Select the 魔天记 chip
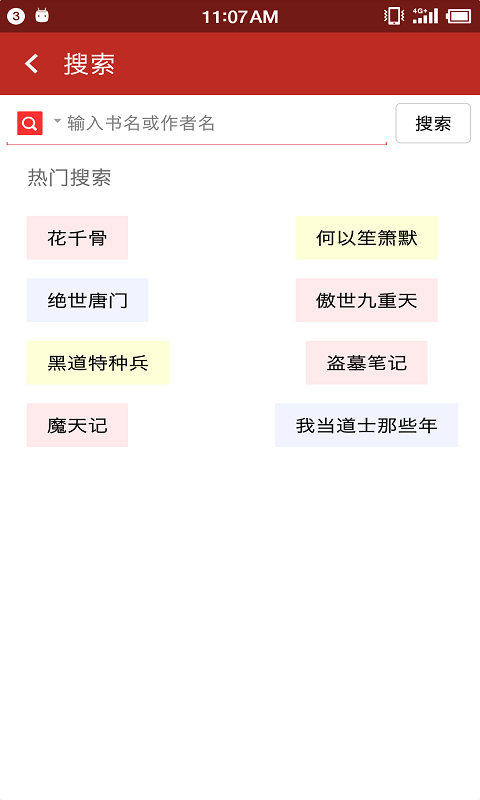 click(77, 425)
